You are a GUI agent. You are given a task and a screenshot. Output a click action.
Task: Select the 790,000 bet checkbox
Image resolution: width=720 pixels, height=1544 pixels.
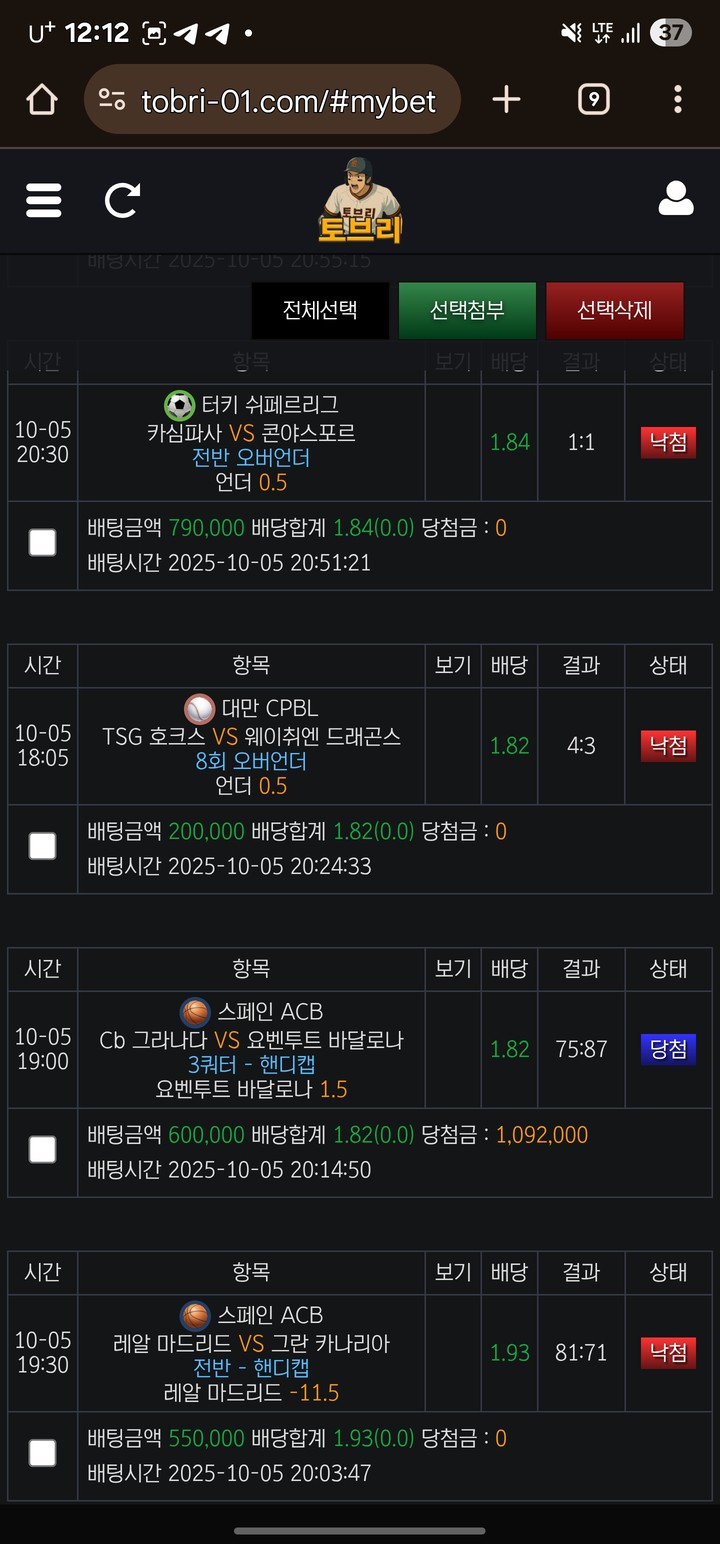[x=42, y=543]
